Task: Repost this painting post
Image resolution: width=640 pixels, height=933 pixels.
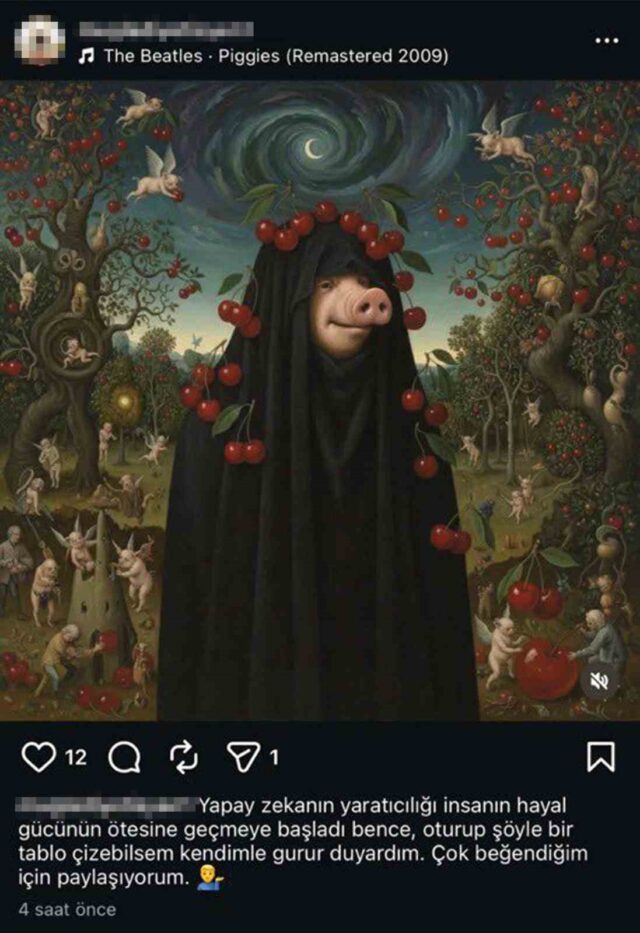Action: tap(185, 759)
